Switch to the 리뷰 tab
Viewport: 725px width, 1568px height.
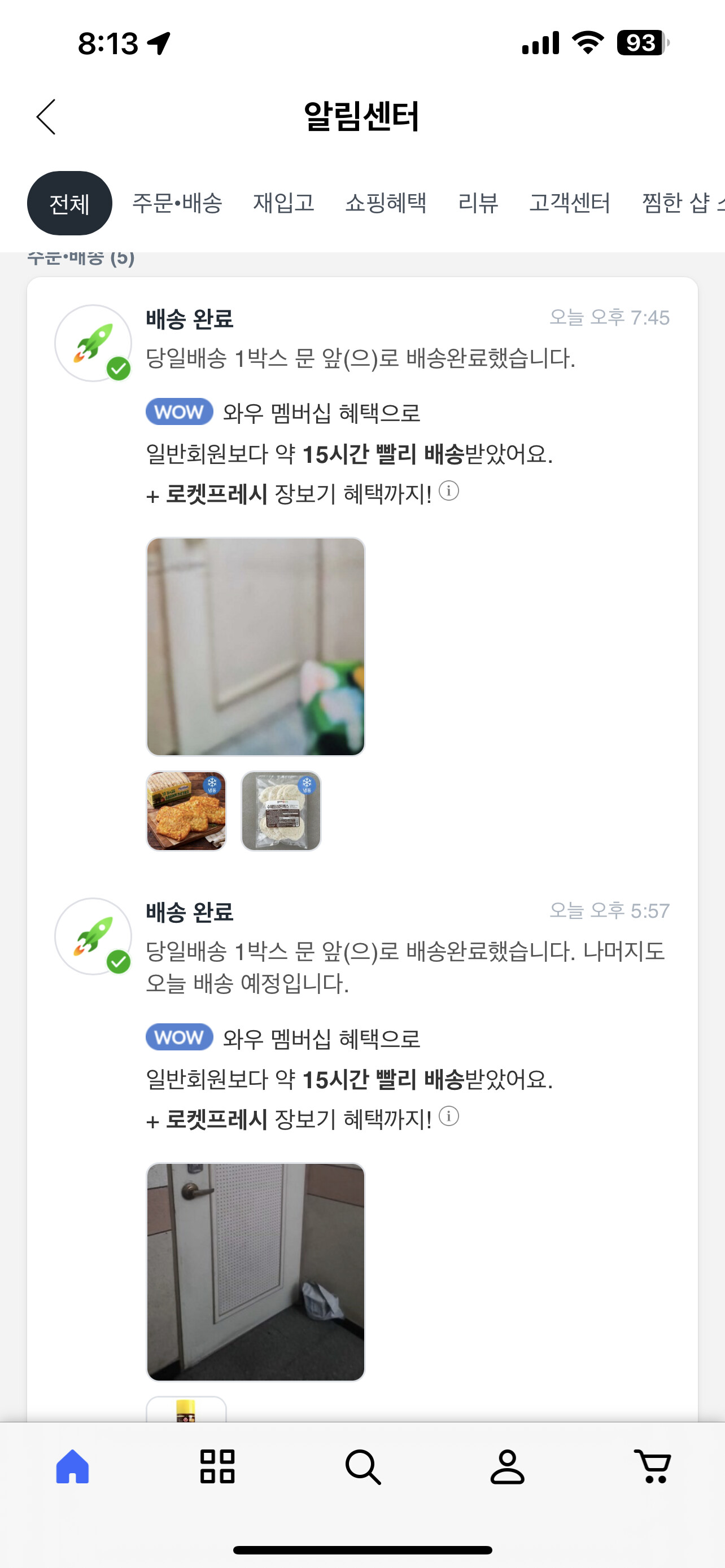click(478, 203)
